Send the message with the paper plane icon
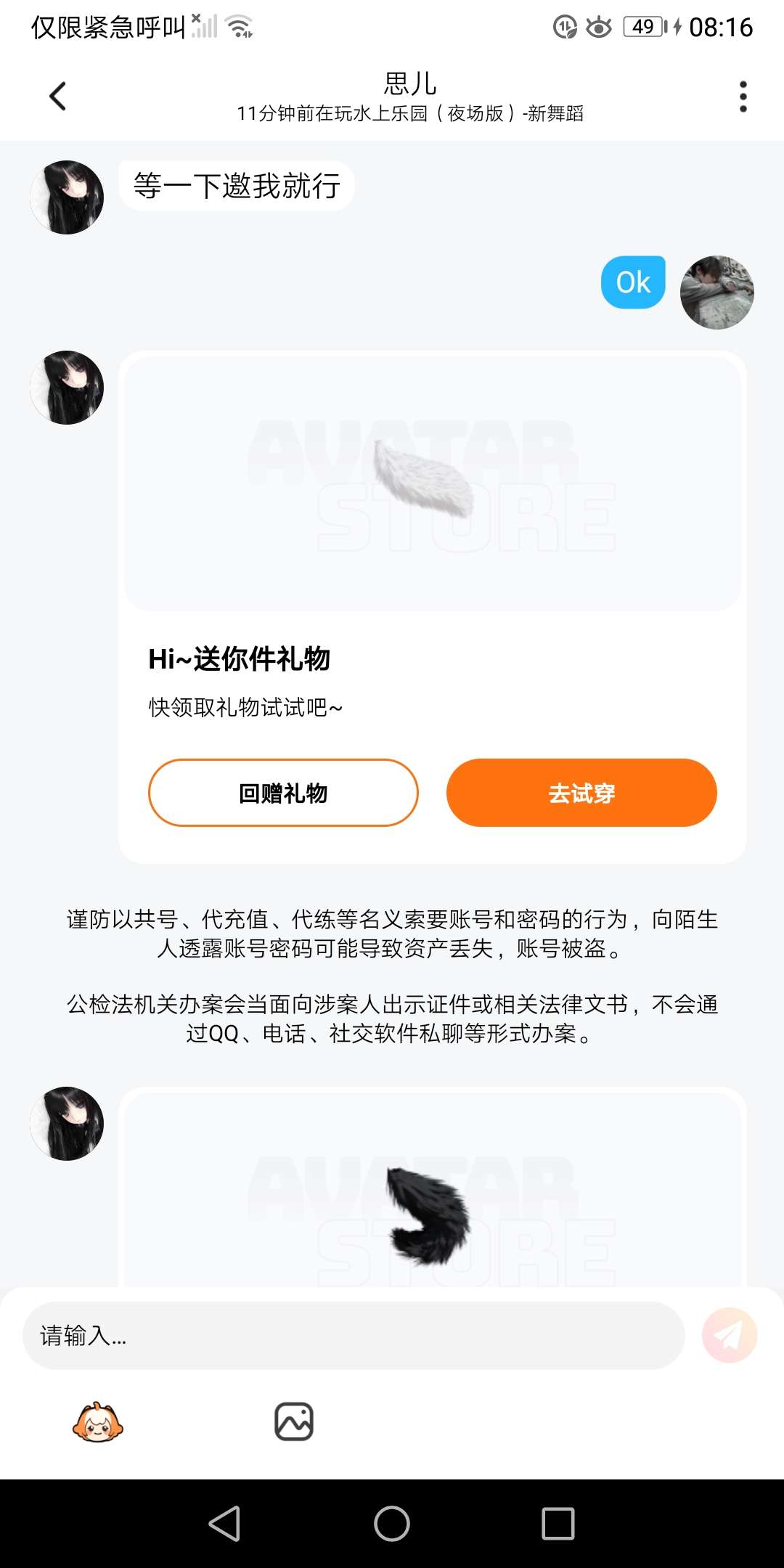The image size is (784, 1568). click(730, 1336)
